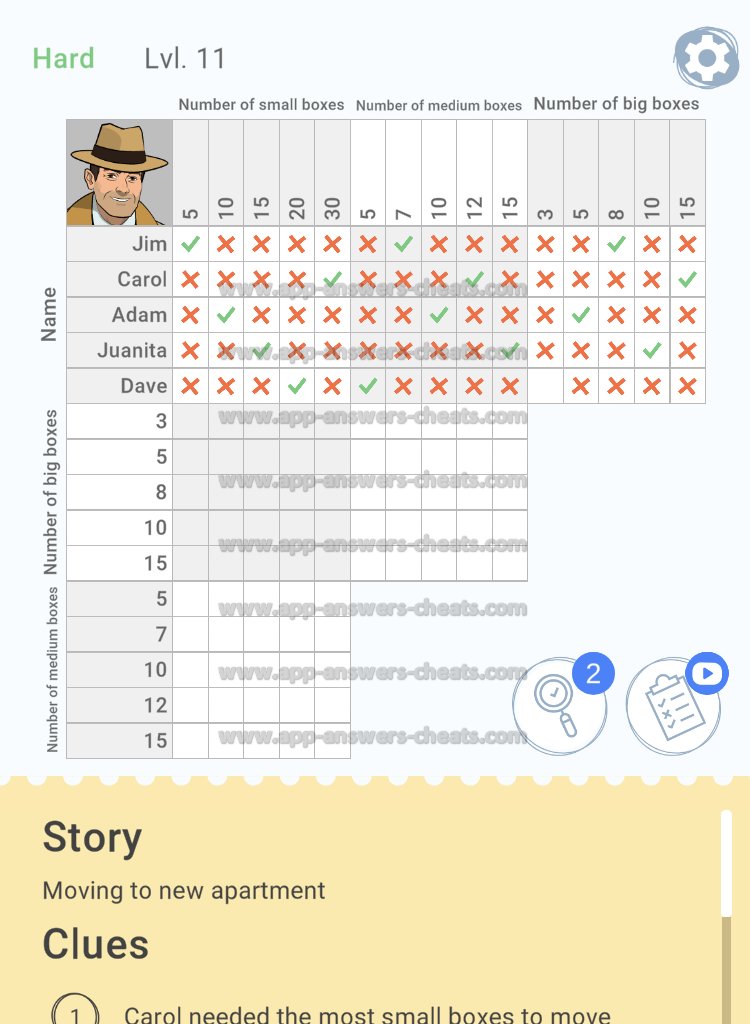Toggle Juanita's cell for 10 big boxes
The image size is (750, 1024).
tap(652, 351)
